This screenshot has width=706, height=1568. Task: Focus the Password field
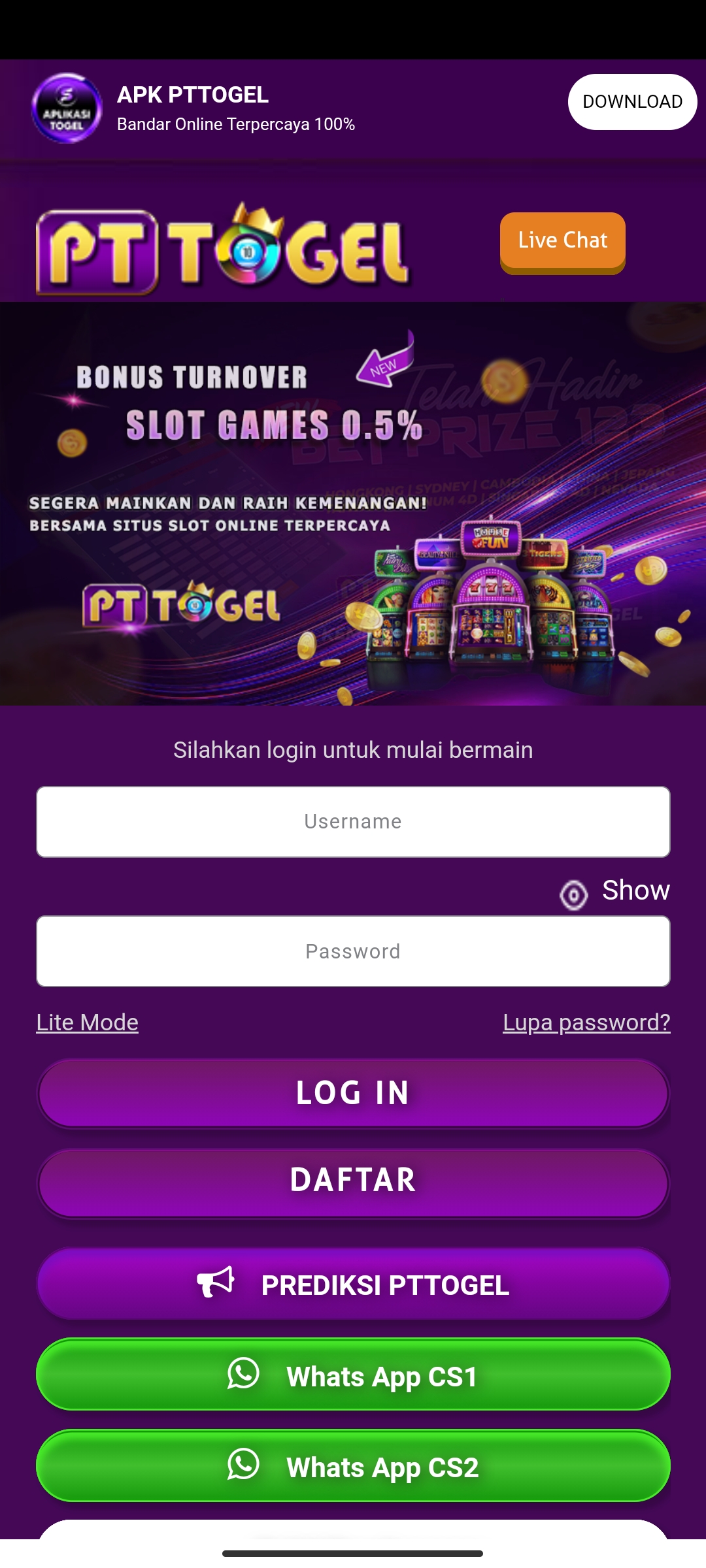pyautogui.click(x=353, y=951)
